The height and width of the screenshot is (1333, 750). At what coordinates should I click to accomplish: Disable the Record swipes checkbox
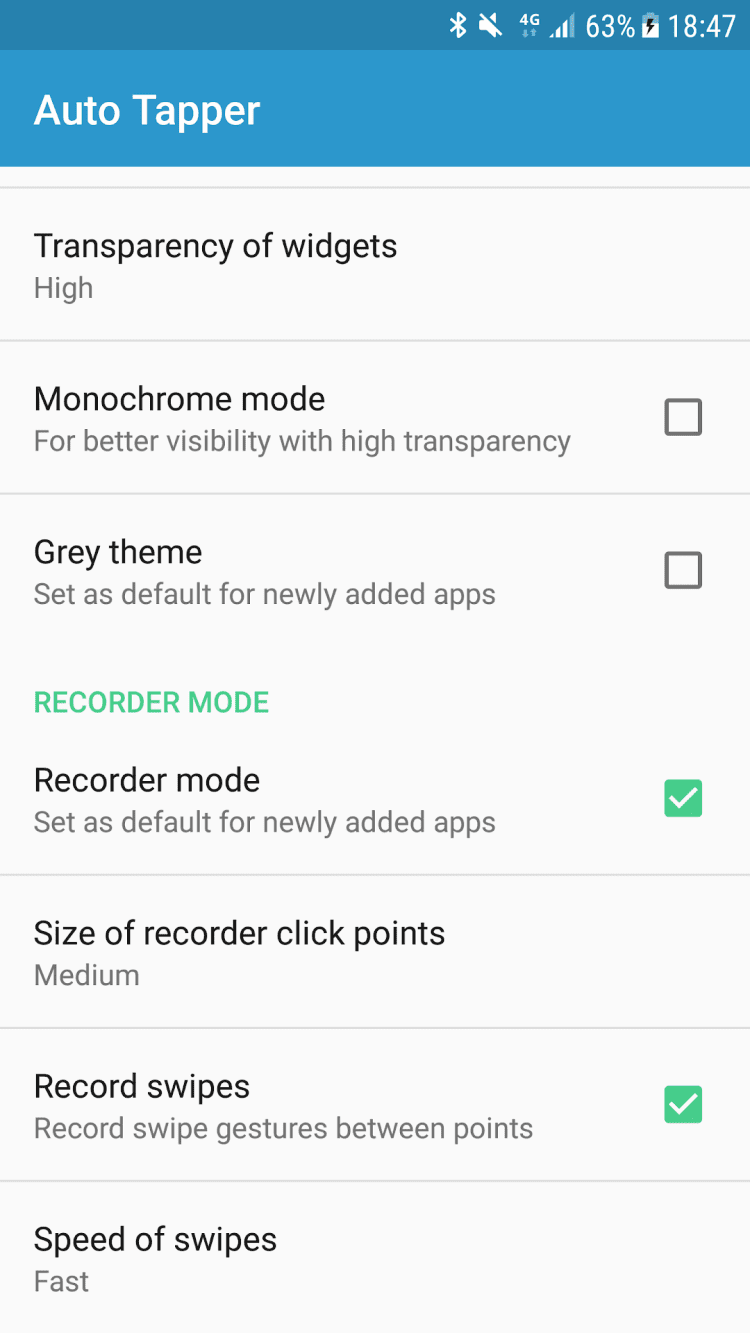(x=683, y=1105)
